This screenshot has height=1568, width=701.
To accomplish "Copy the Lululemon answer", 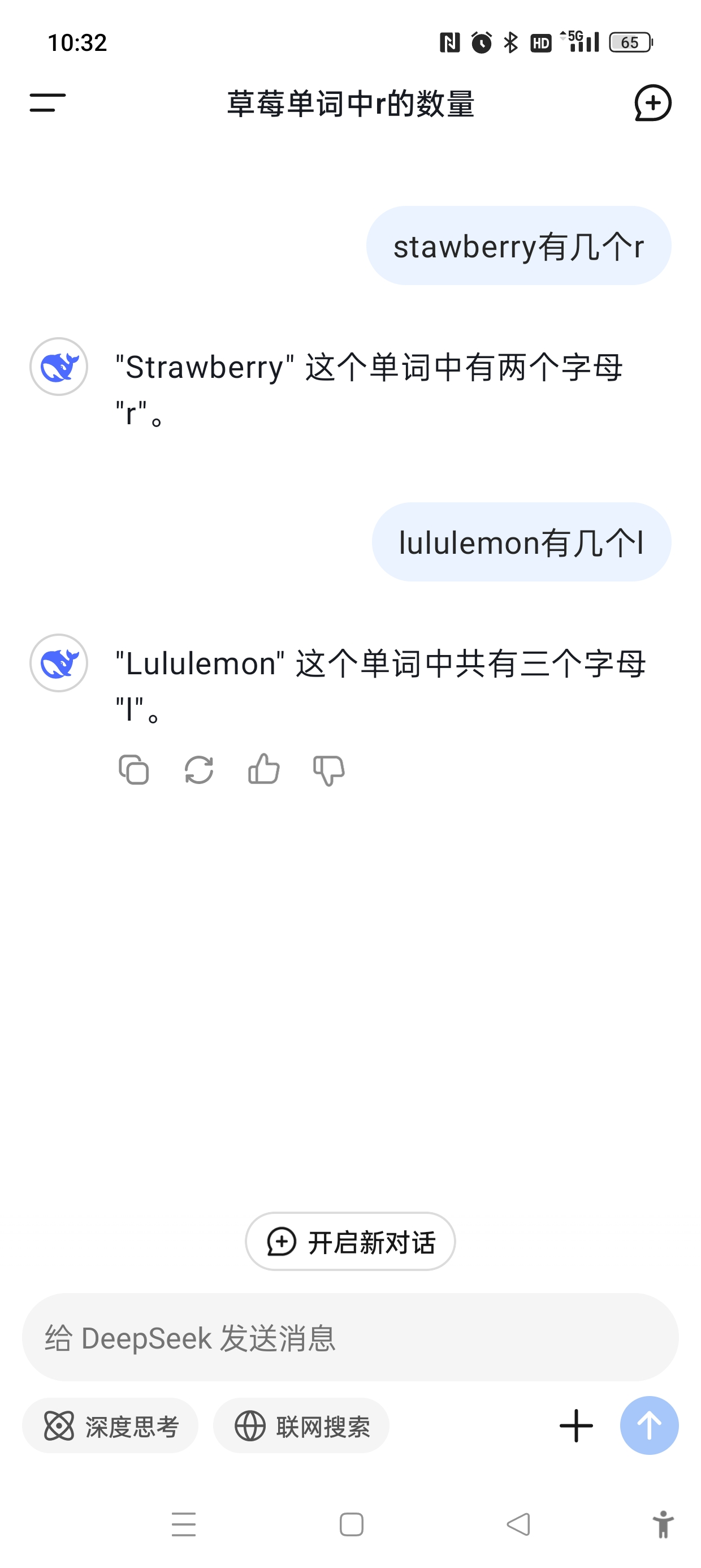I will pos(134,770).
